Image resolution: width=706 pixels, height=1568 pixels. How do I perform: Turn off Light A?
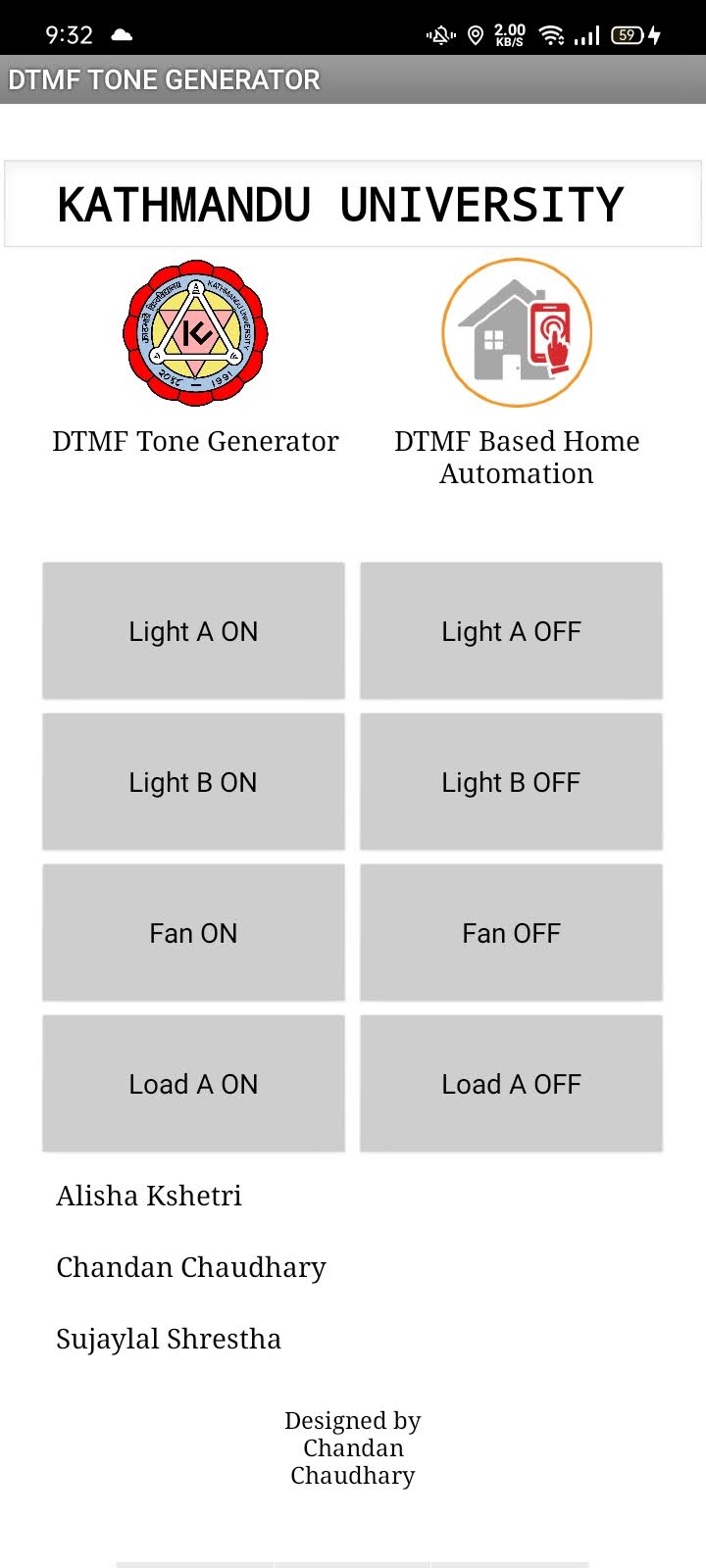pos(511,631)
